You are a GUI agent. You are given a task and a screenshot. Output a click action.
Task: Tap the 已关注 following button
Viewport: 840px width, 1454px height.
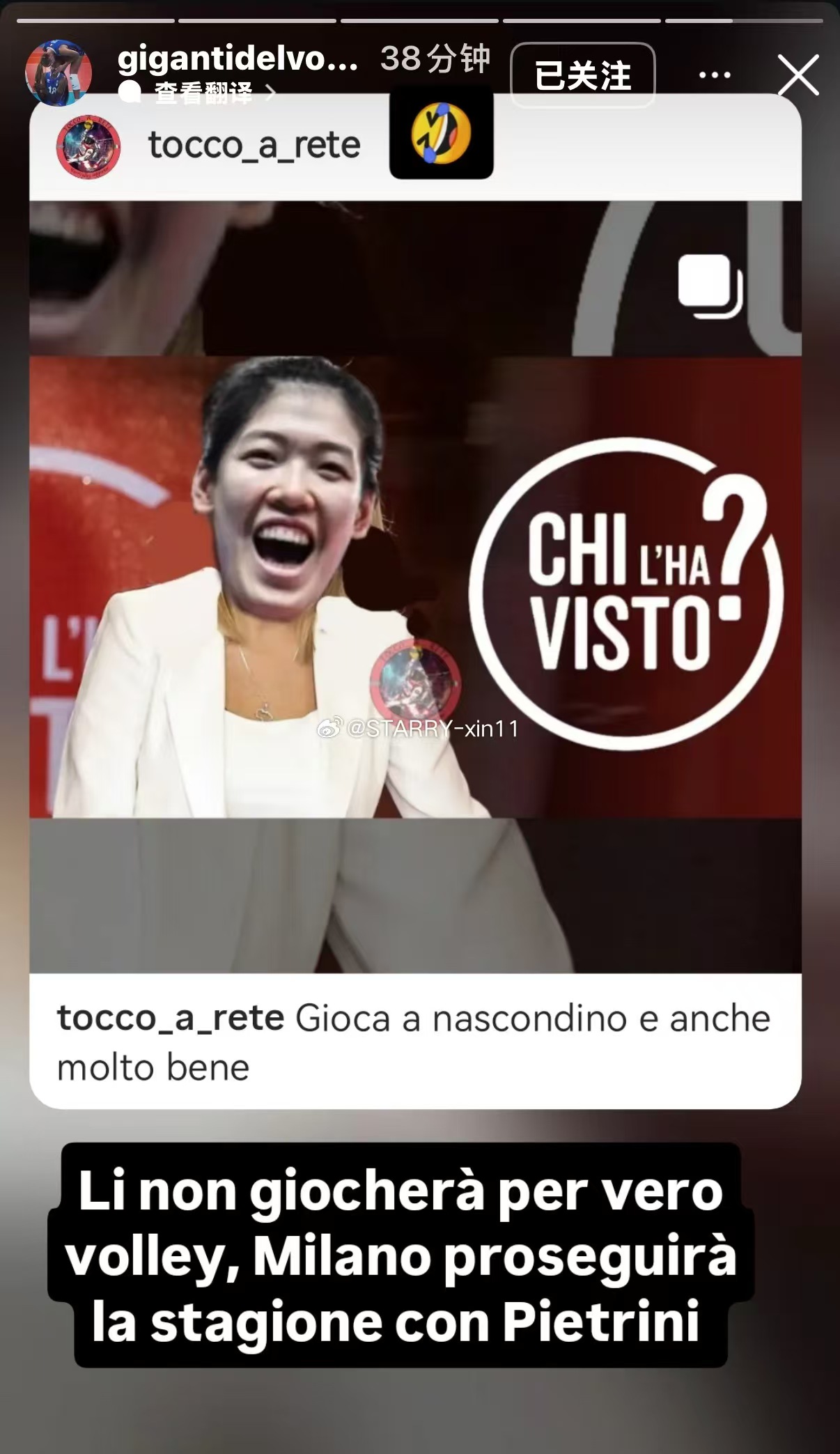pyautogui.click(x=582, y=75)
